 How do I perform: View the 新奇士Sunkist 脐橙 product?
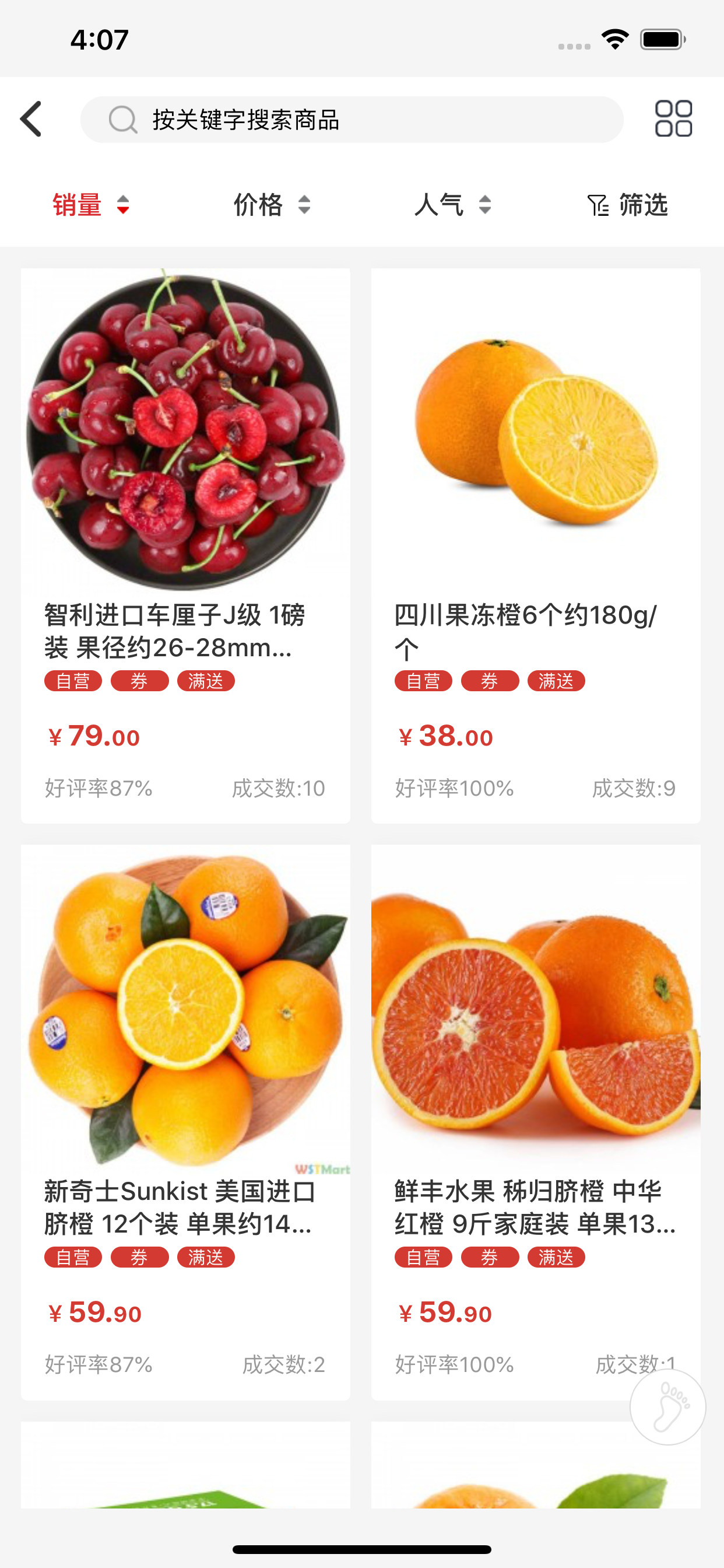pos(185,1122)
